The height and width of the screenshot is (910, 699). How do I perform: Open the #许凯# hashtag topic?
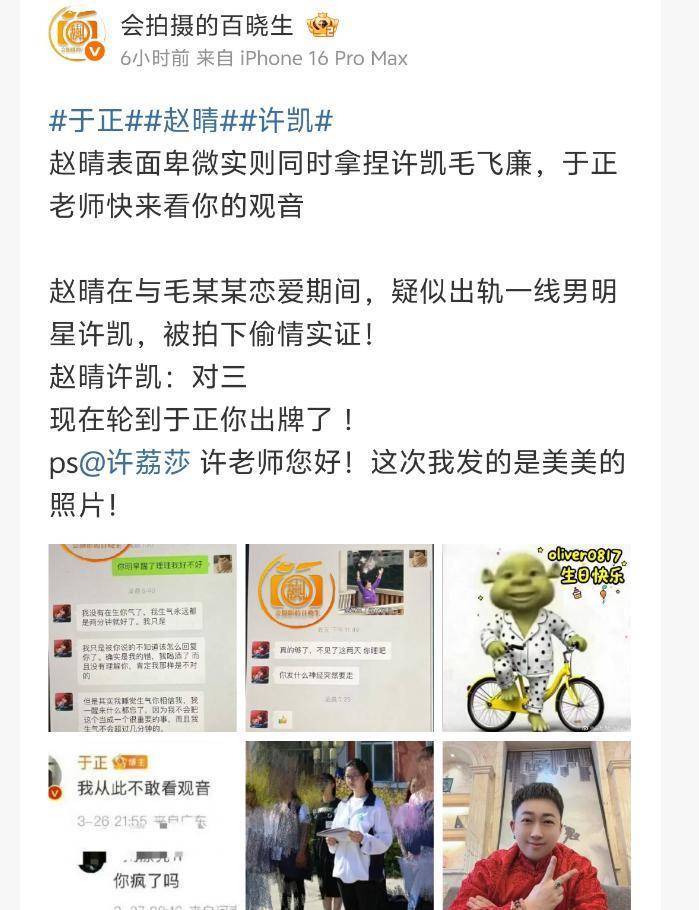click(286, 121)
